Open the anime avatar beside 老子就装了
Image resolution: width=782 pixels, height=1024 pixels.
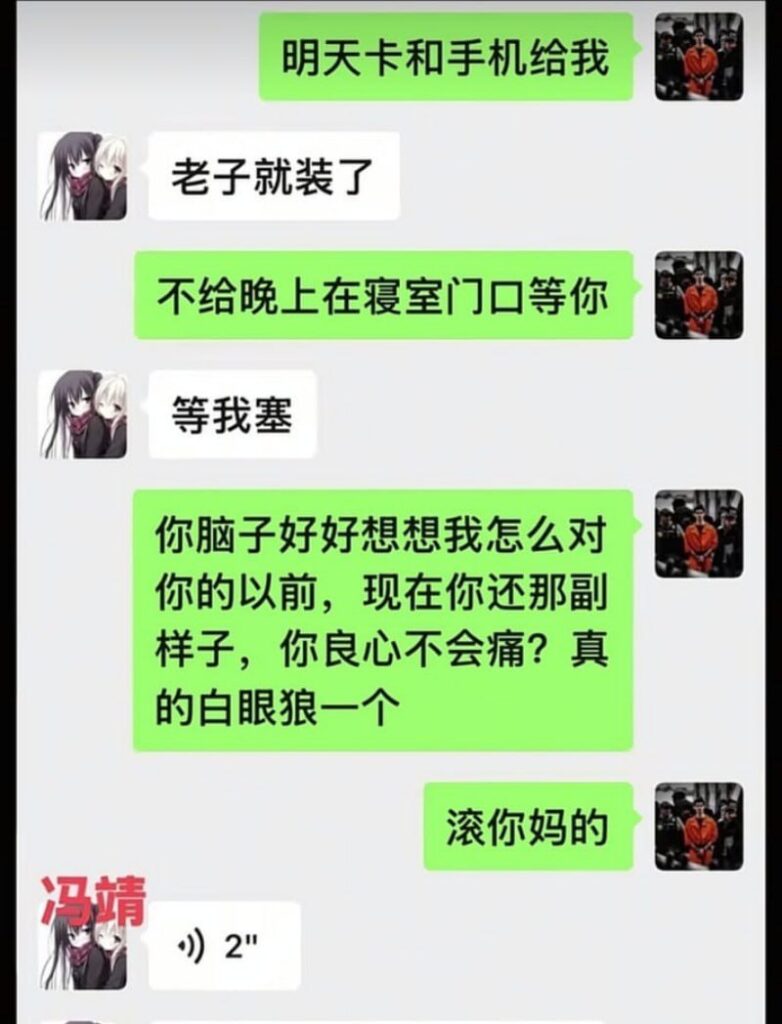[x=83, y=176]
